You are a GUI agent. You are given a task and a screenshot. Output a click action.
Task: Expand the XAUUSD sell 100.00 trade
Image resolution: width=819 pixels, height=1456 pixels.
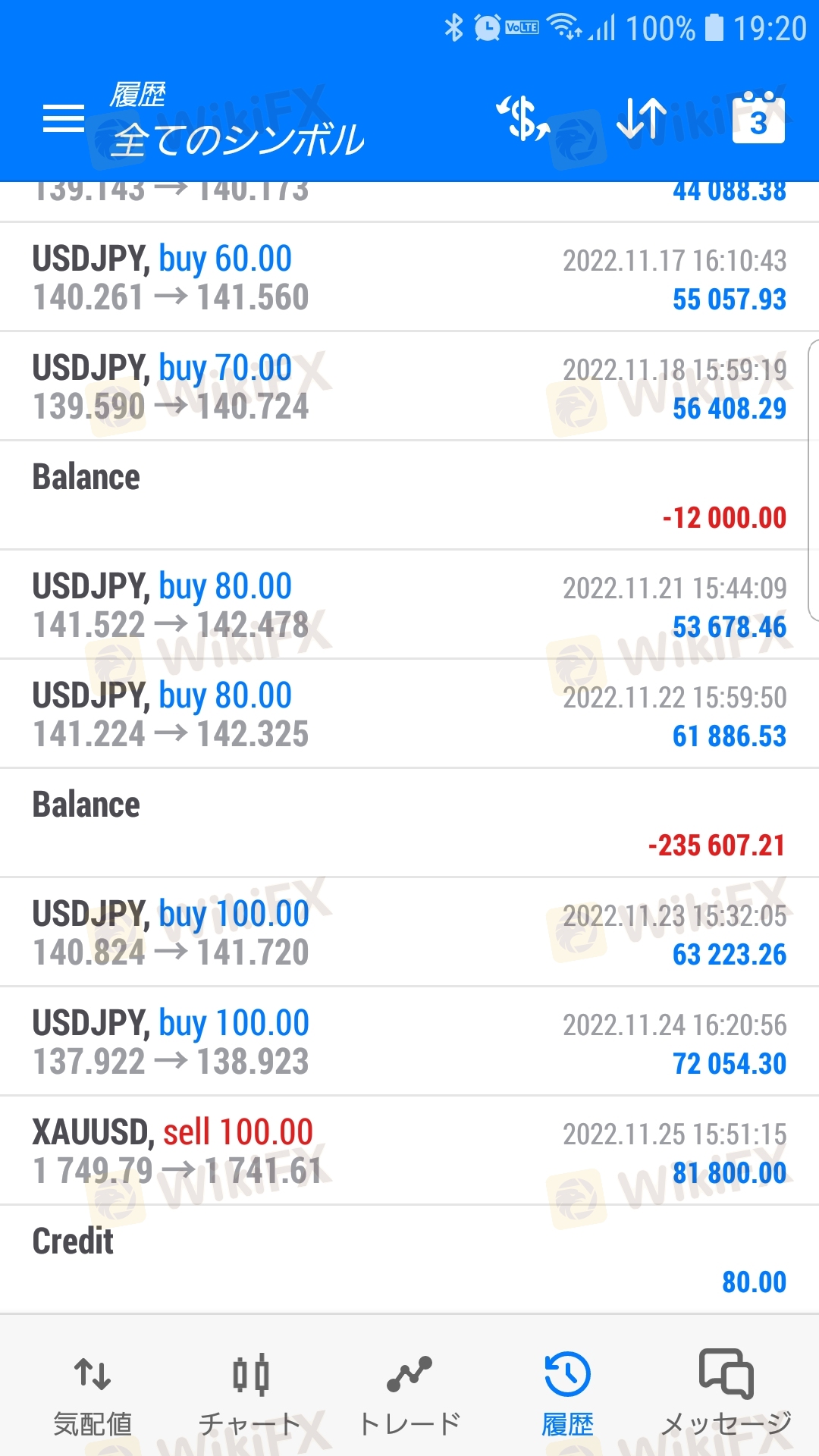409,1151
